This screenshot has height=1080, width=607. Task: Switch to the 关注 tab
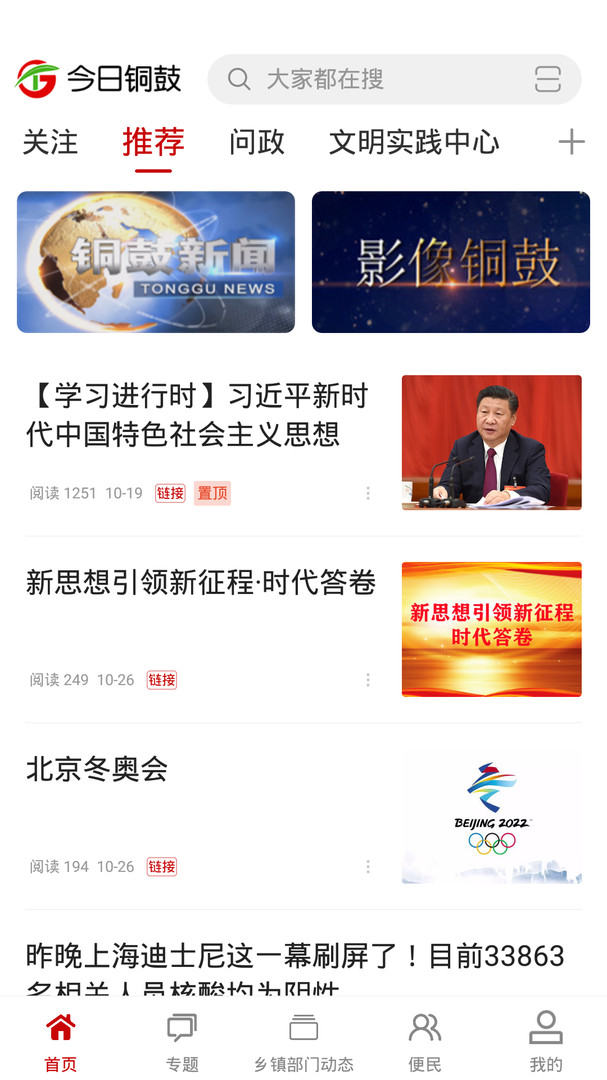click(50, 142)
